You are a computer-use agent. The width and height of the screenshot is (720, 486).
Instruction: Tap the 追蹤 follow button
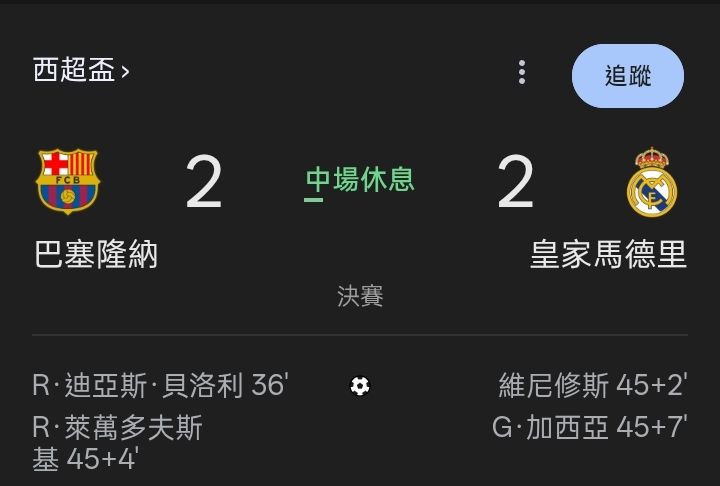pyautogui.click(x=628, y=75)
